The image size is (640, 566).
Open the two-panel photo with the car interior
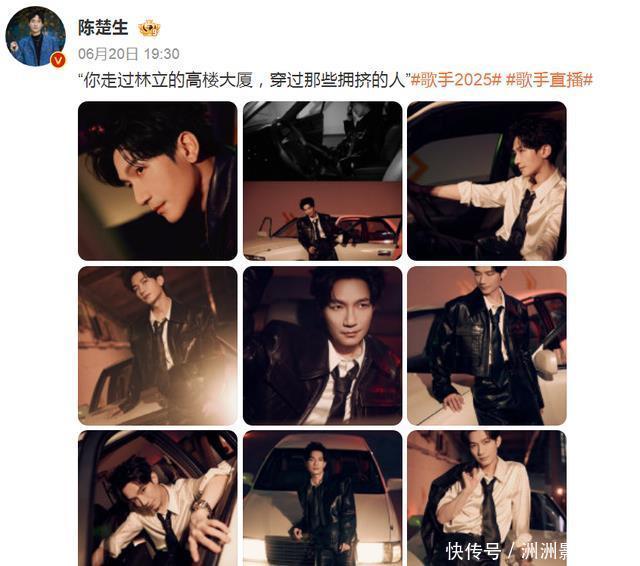(x=322, y=180)
